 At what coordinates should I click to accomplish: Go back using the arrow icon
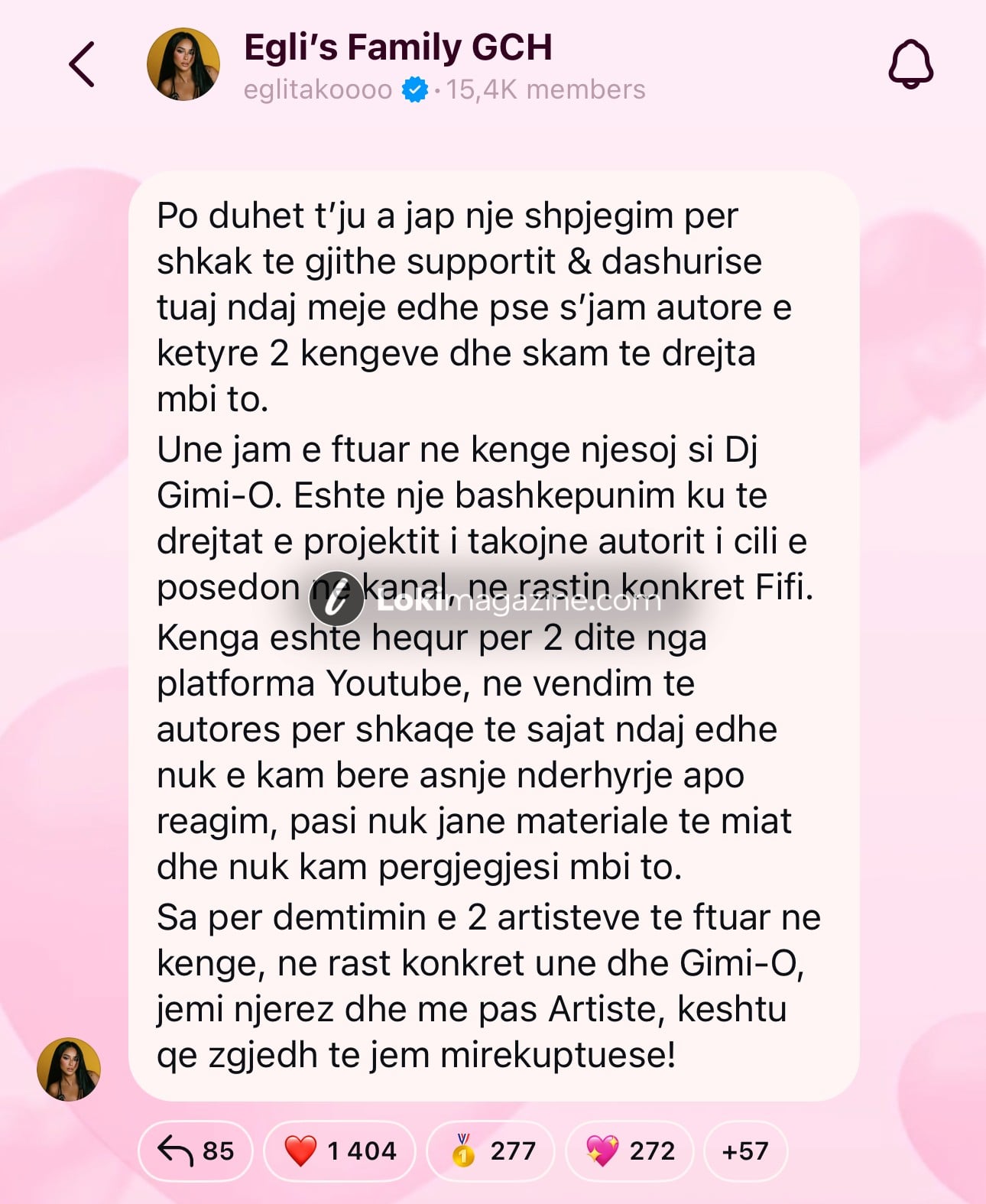[83, 65]
